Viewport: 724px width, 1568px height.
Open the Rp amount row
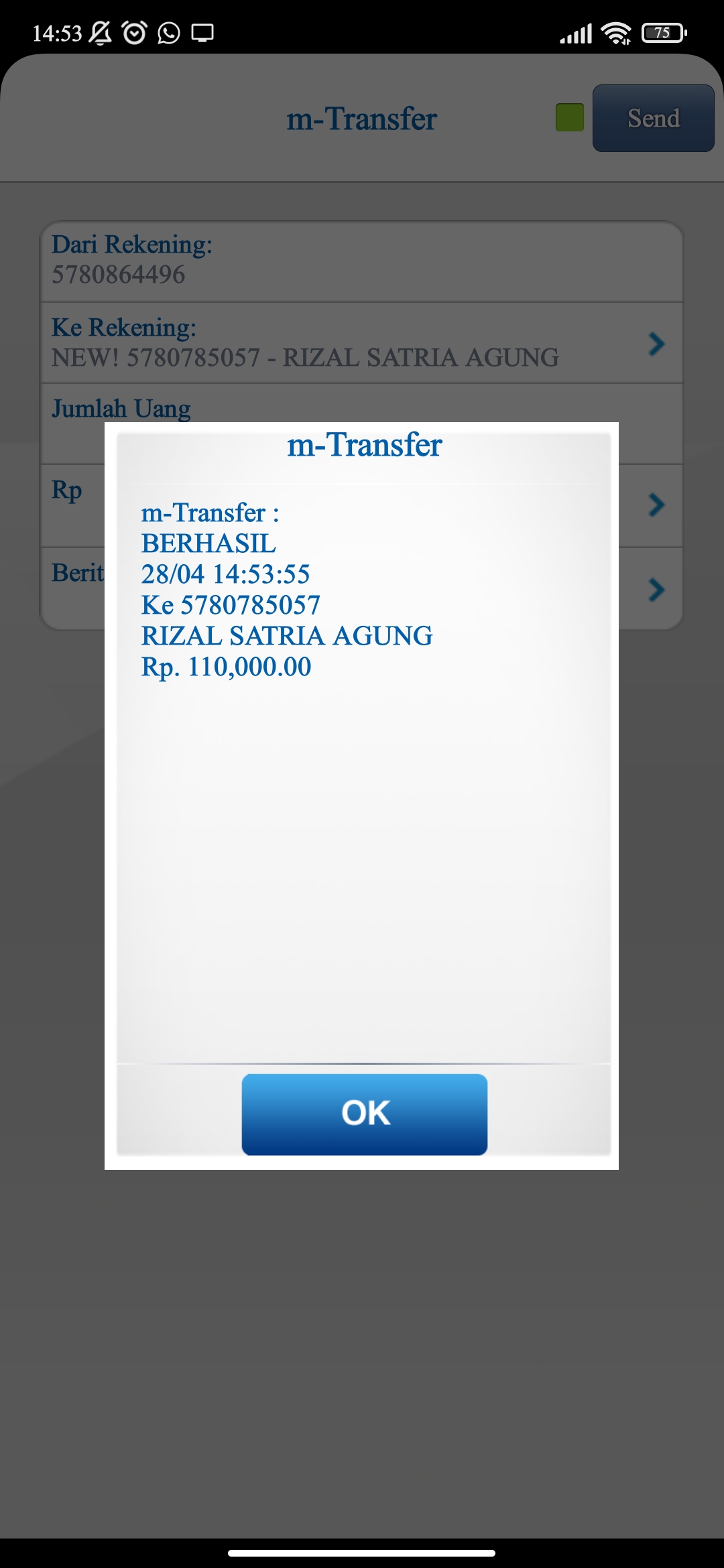click(x=656, y=505)
